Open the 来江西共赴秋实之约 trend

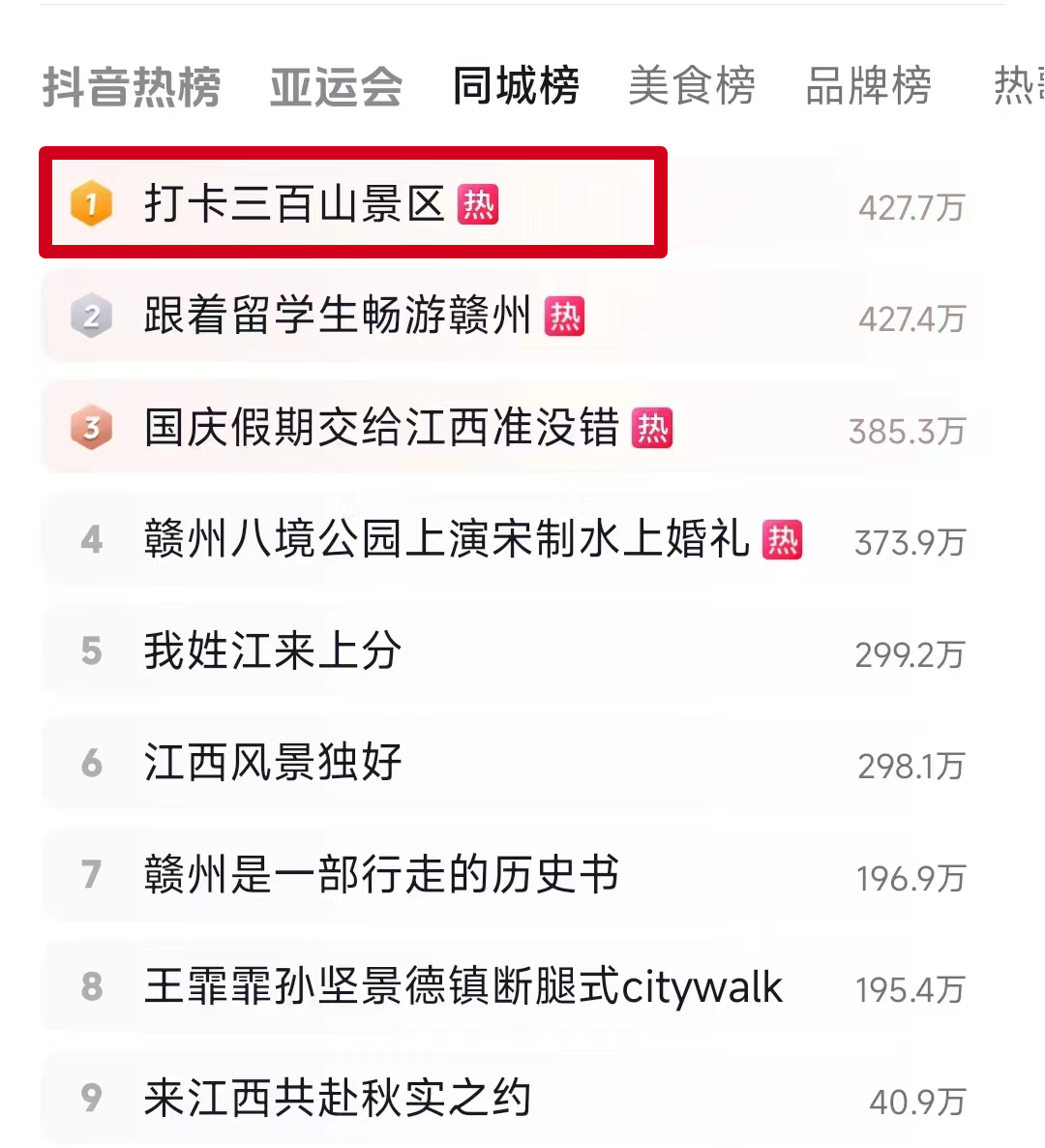click(337, 1099)
